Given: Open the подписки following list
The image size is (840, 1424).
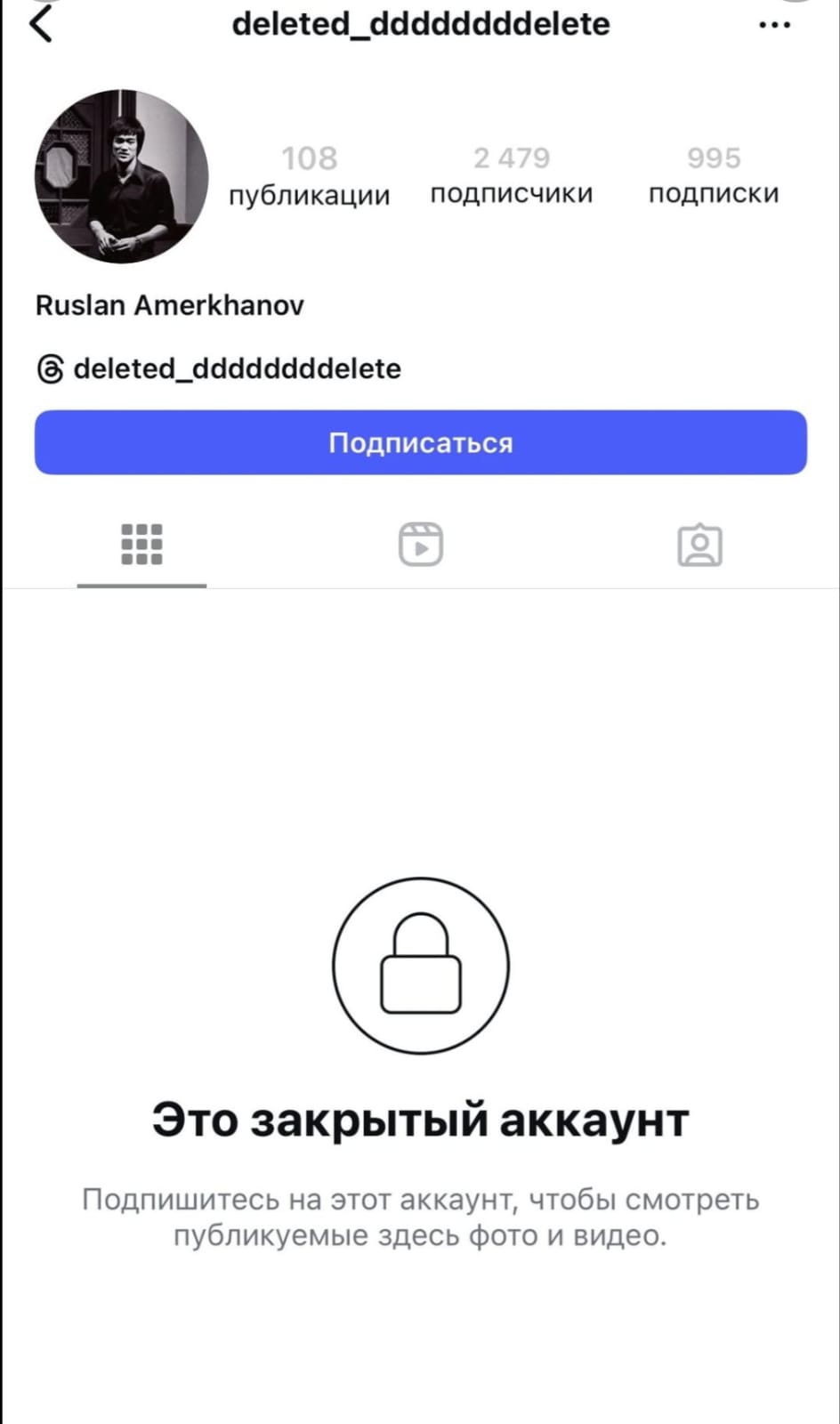Looking at the screenshot, I should coord(714,175).
